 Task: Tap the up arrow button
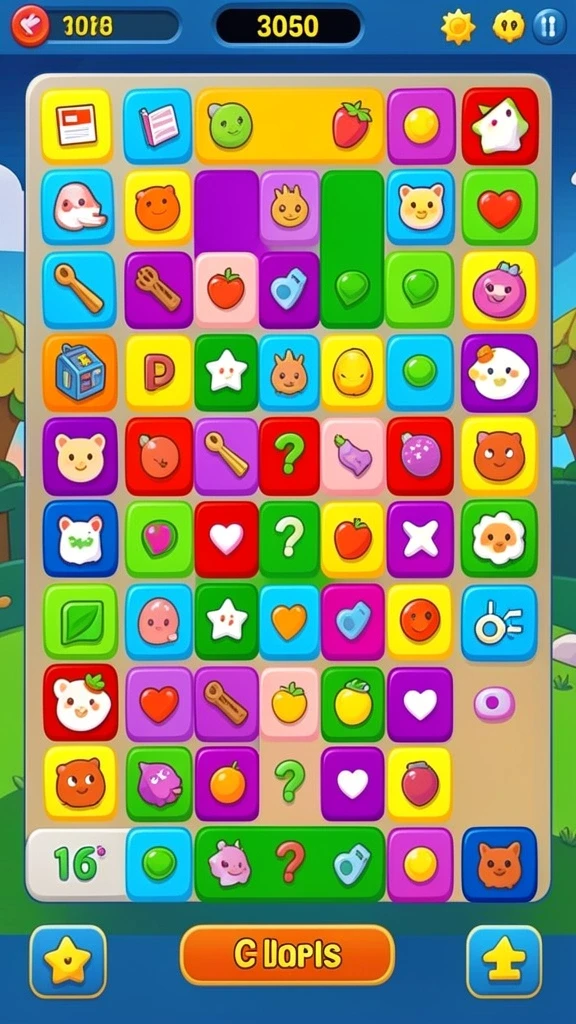504,961
